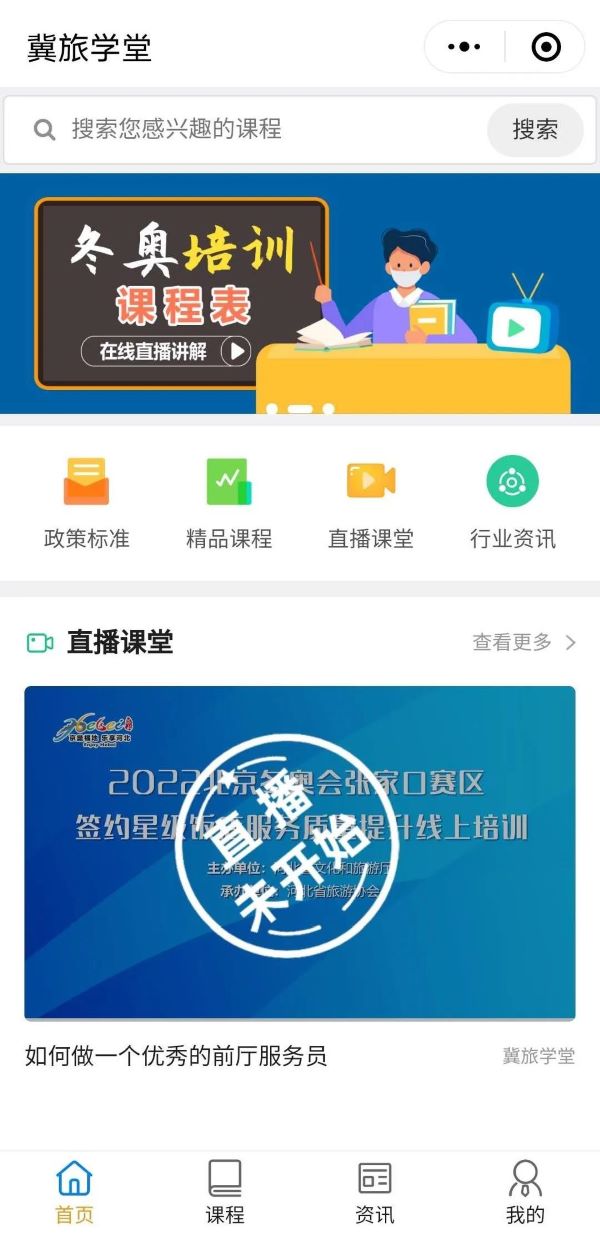Switch to the 资讯 tab
600x1235 pixels.
click(x=375, y=1192)
